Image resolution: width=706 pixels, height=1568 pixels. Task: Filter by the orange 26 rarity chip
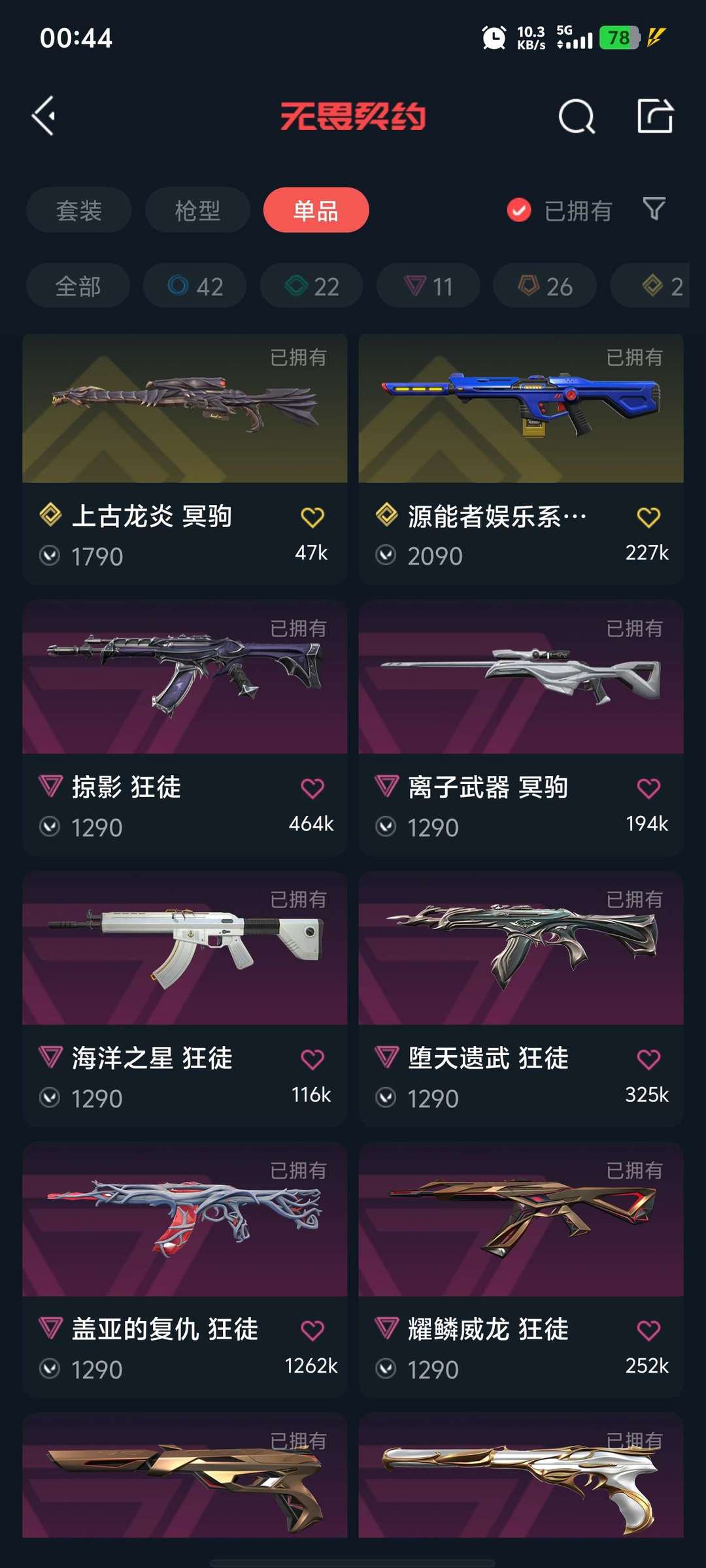pyautogui.click(x=545, y=286)
